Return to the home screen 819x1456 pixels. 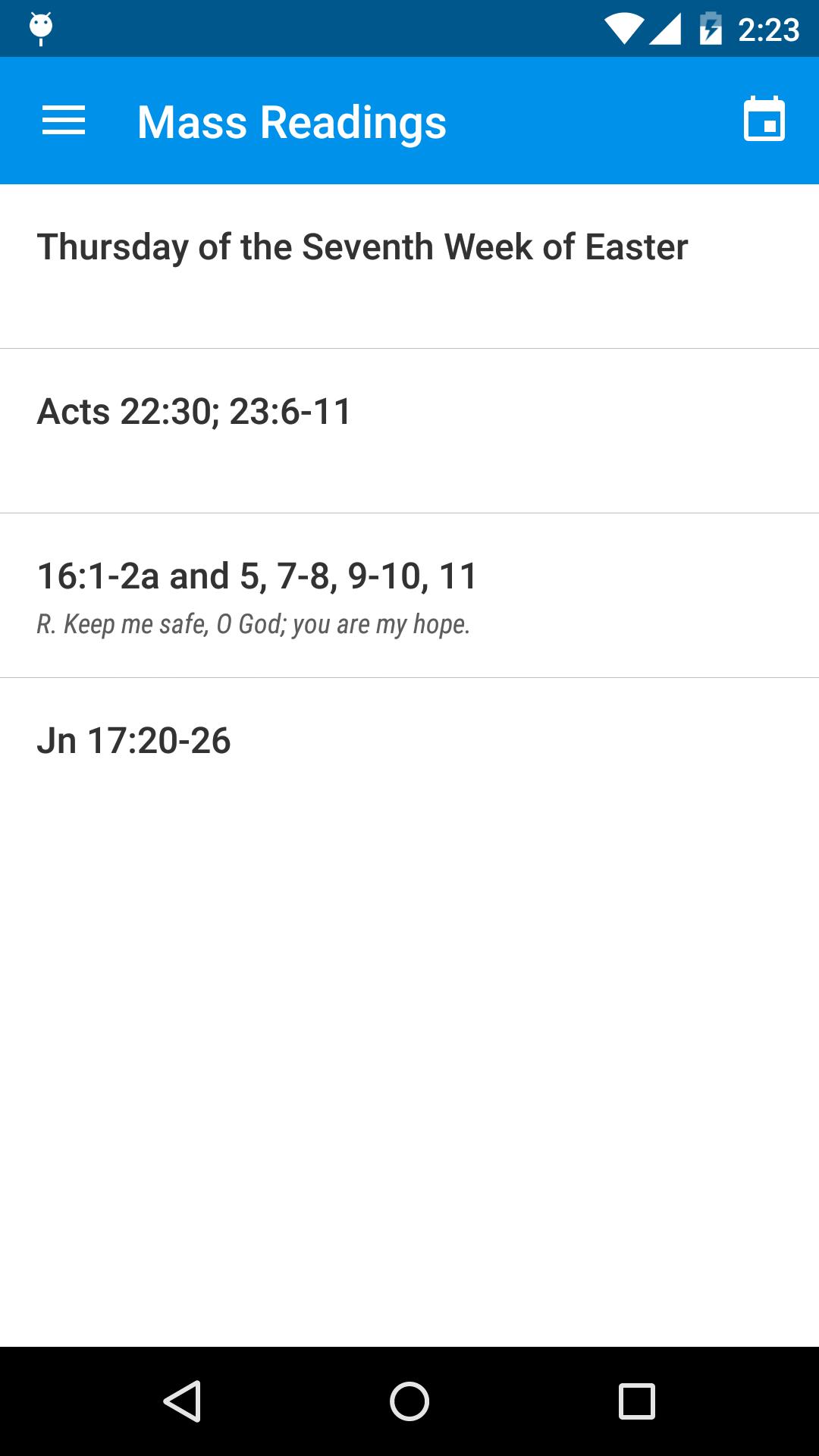409,1401
